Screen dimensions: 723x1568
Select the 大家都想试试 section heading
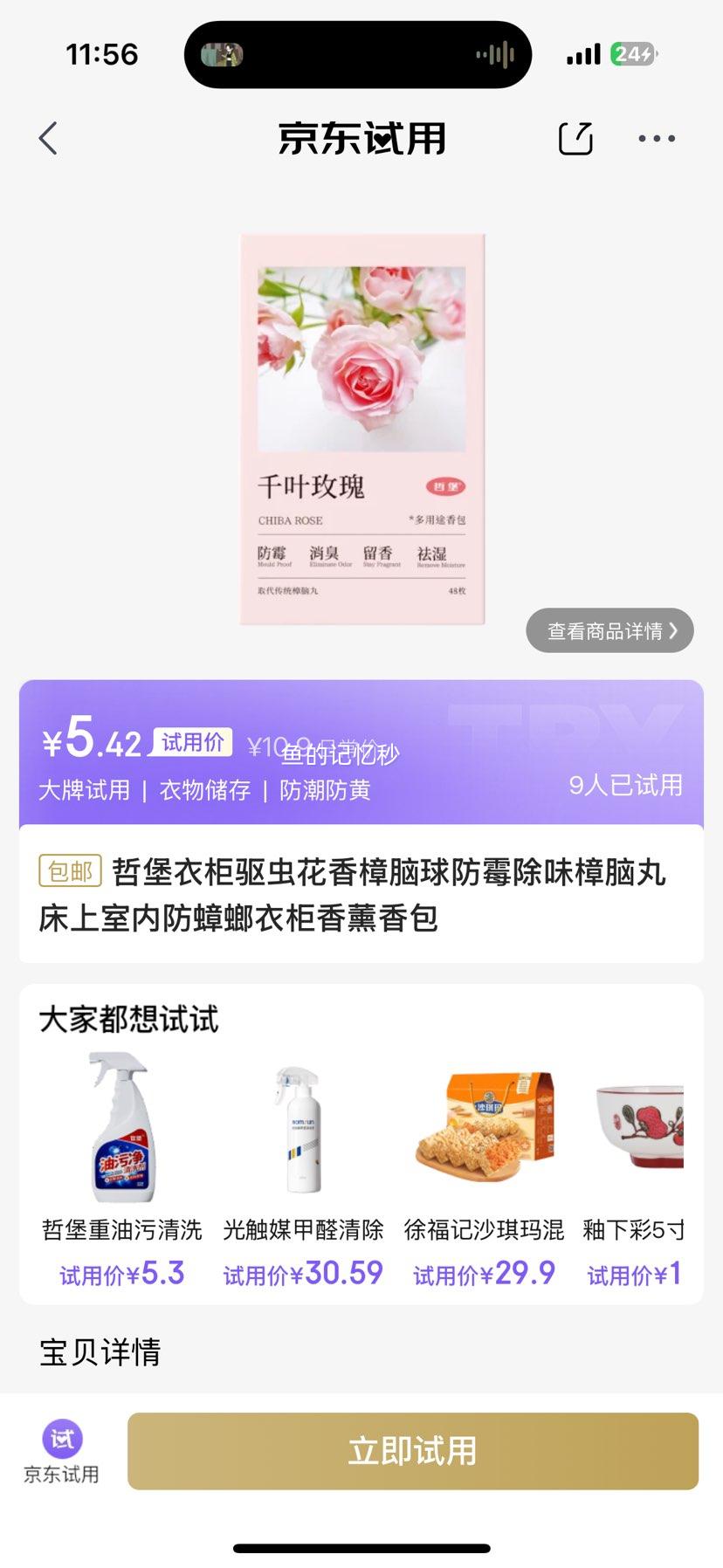click(129, 1018)
